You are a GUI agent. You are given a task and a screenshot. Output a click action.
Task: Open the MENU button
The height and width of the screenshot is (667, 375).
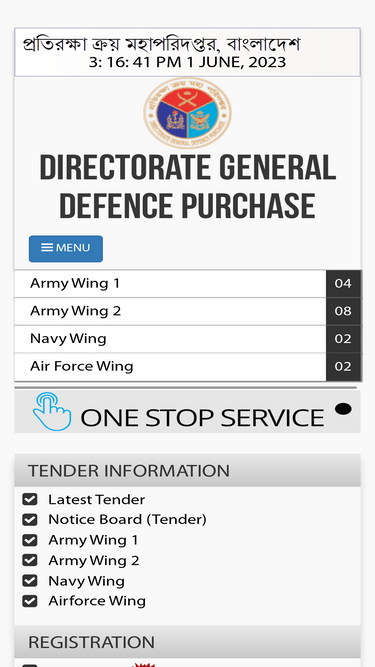65,248
